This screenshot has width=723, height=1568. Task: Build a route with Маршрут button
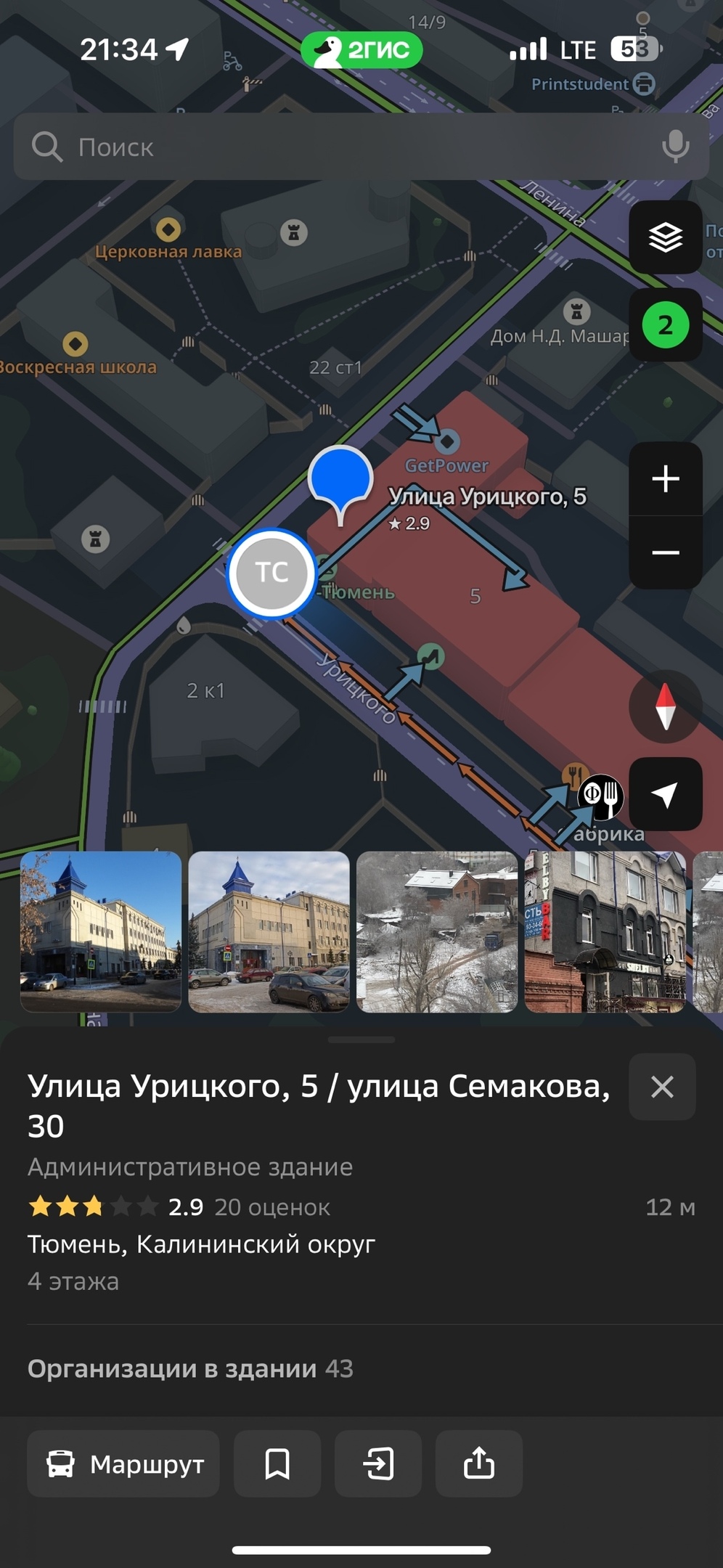[123, 1463]
